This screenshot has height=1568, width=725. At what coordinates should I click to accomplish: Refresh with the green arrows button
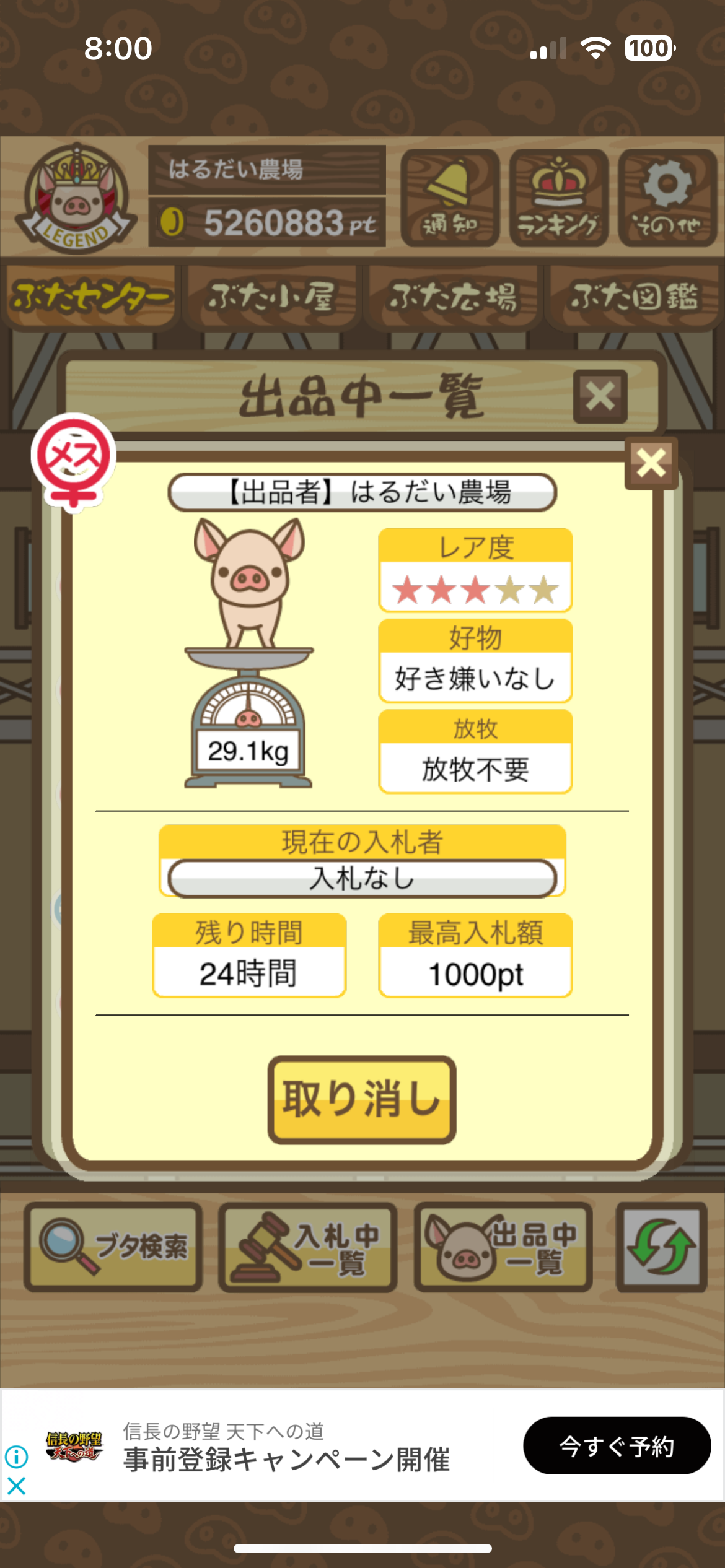click(661, 1247)
